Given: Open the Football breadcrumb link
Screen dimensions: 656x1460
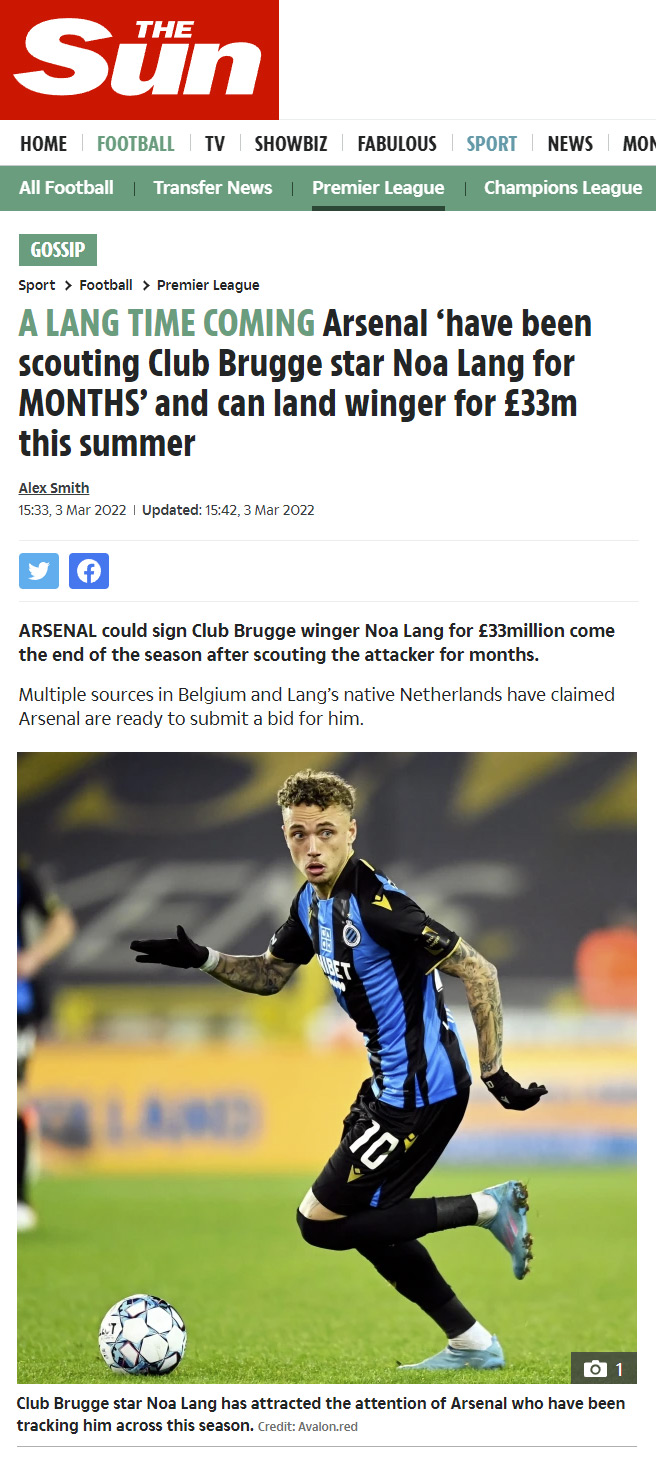Looking at the screenshot, I should point(106,285).
